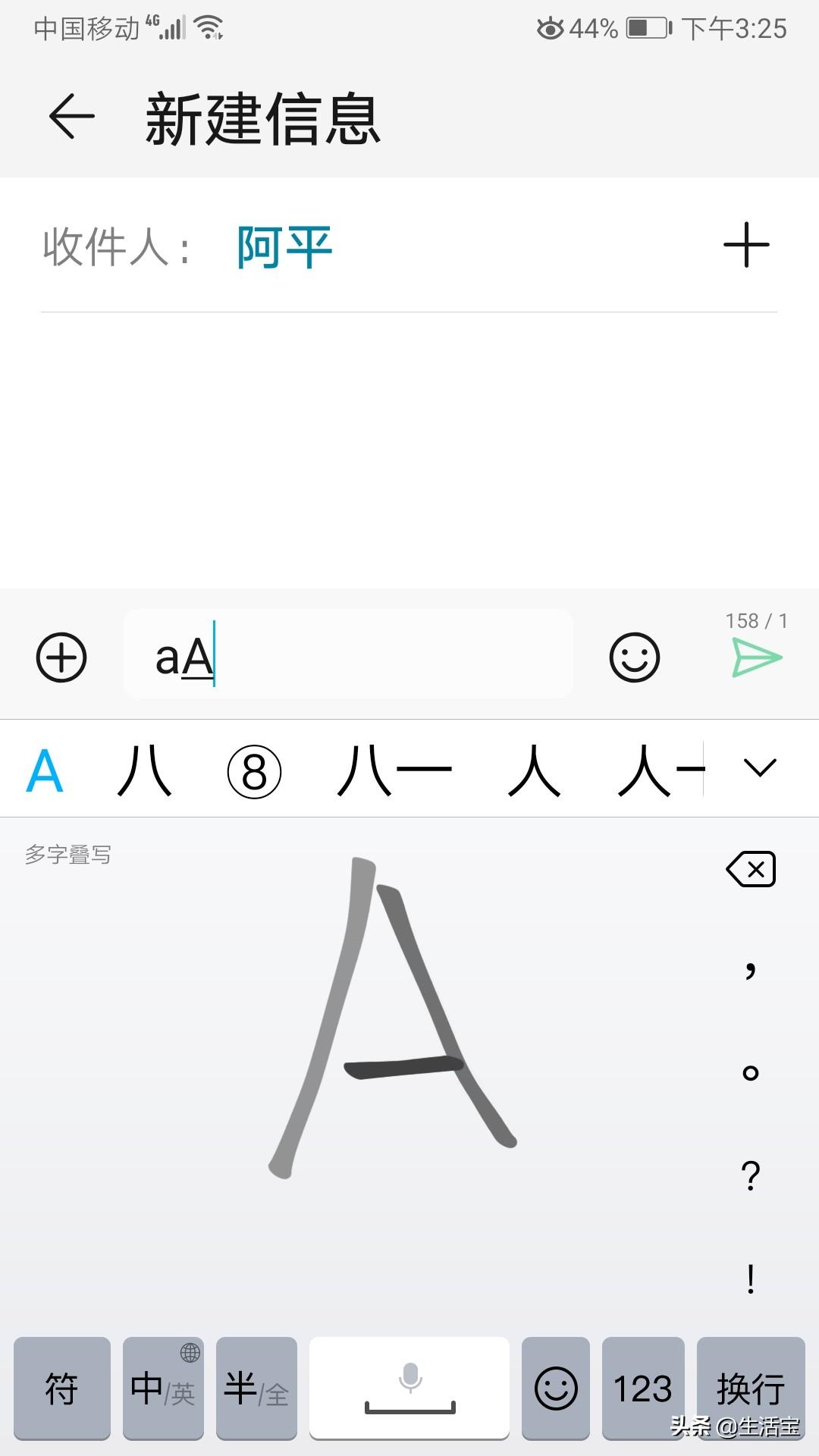Tap the back arrow to exit new message

tap(69, 118)
